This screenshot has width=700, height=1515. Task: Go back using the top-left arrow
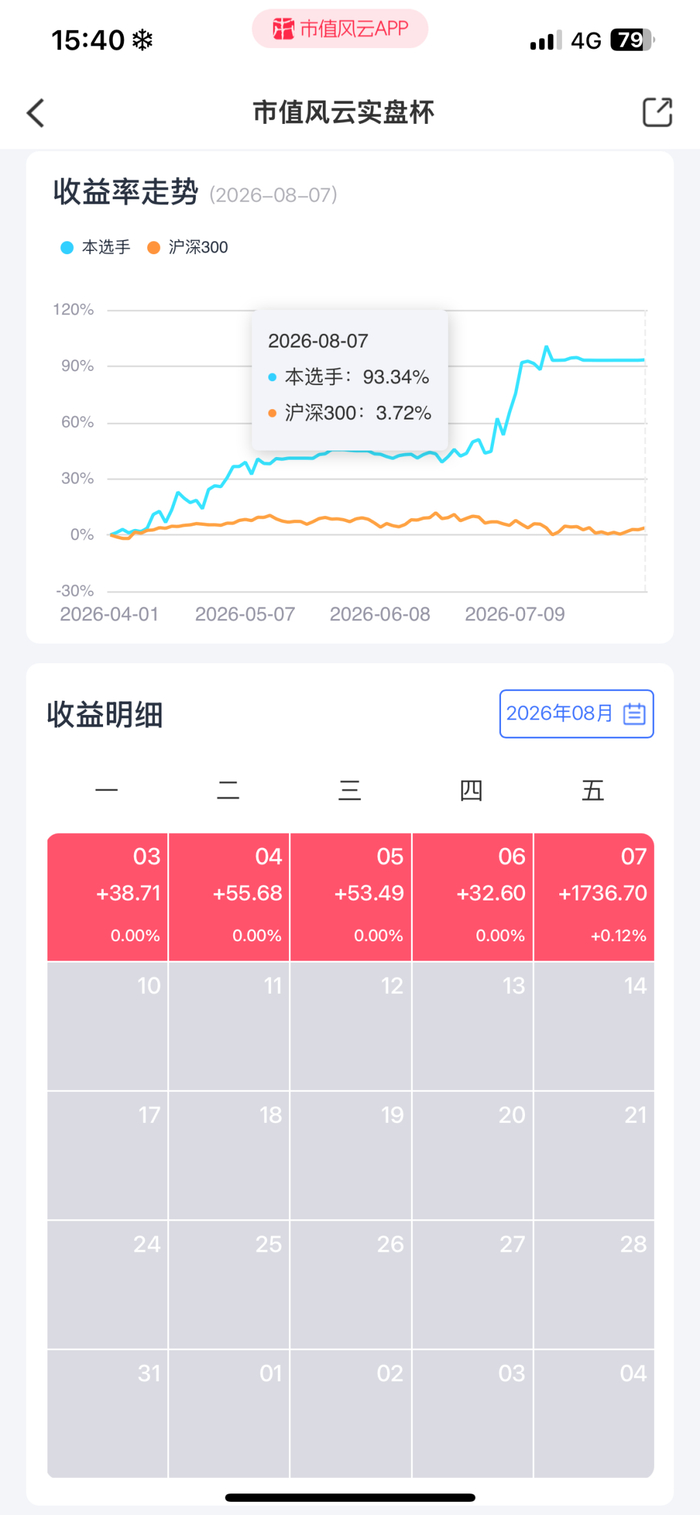click(x=36, y=113)
